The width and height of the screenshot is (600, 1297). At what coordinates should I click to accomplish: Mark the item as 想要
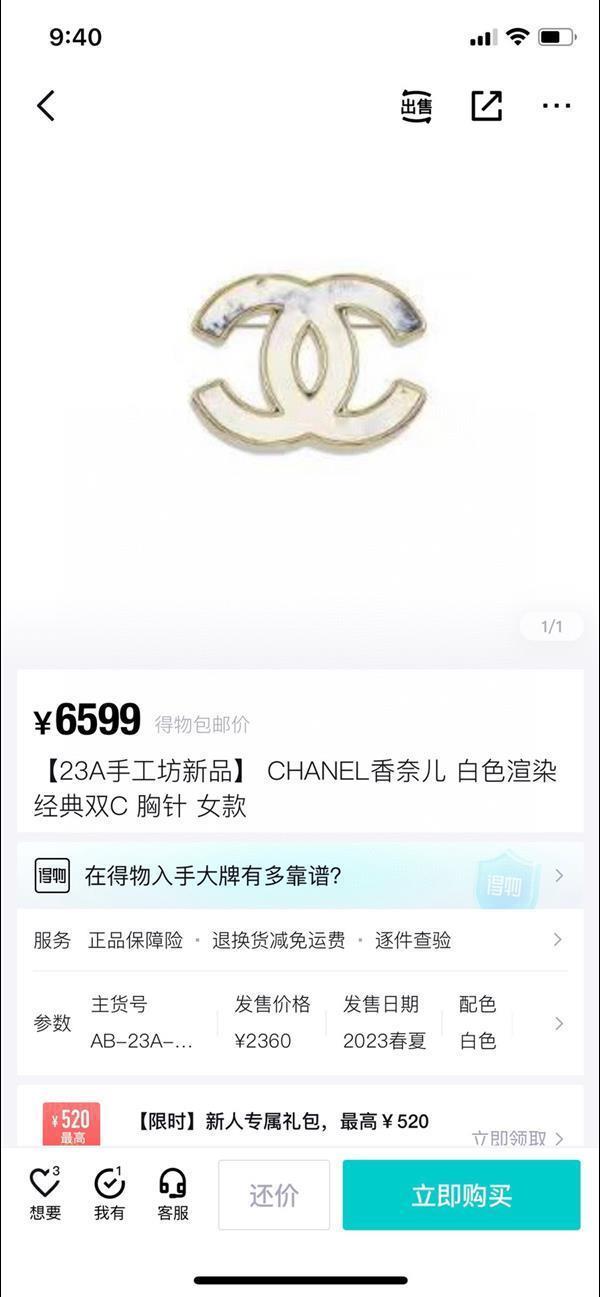pos(45,1194)
